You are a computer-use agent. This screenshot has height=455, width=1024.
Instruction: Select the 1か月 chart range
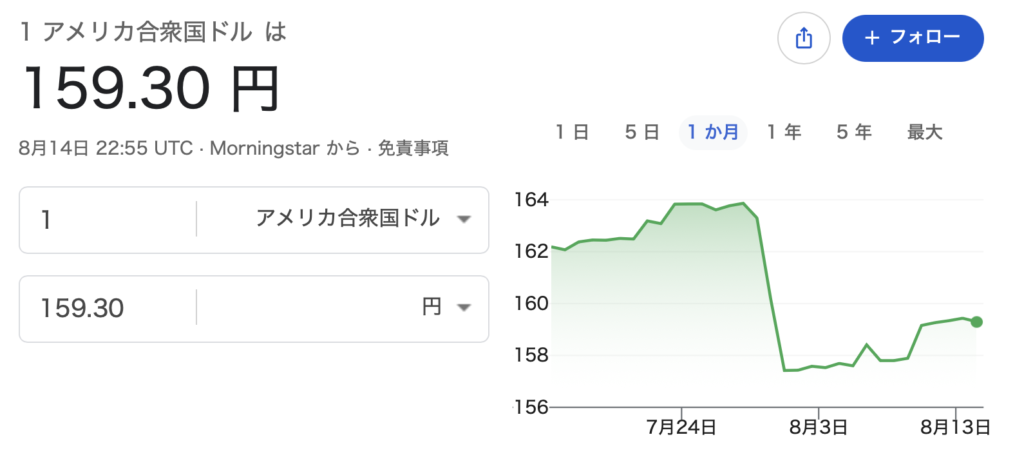(x=713, y=133)
